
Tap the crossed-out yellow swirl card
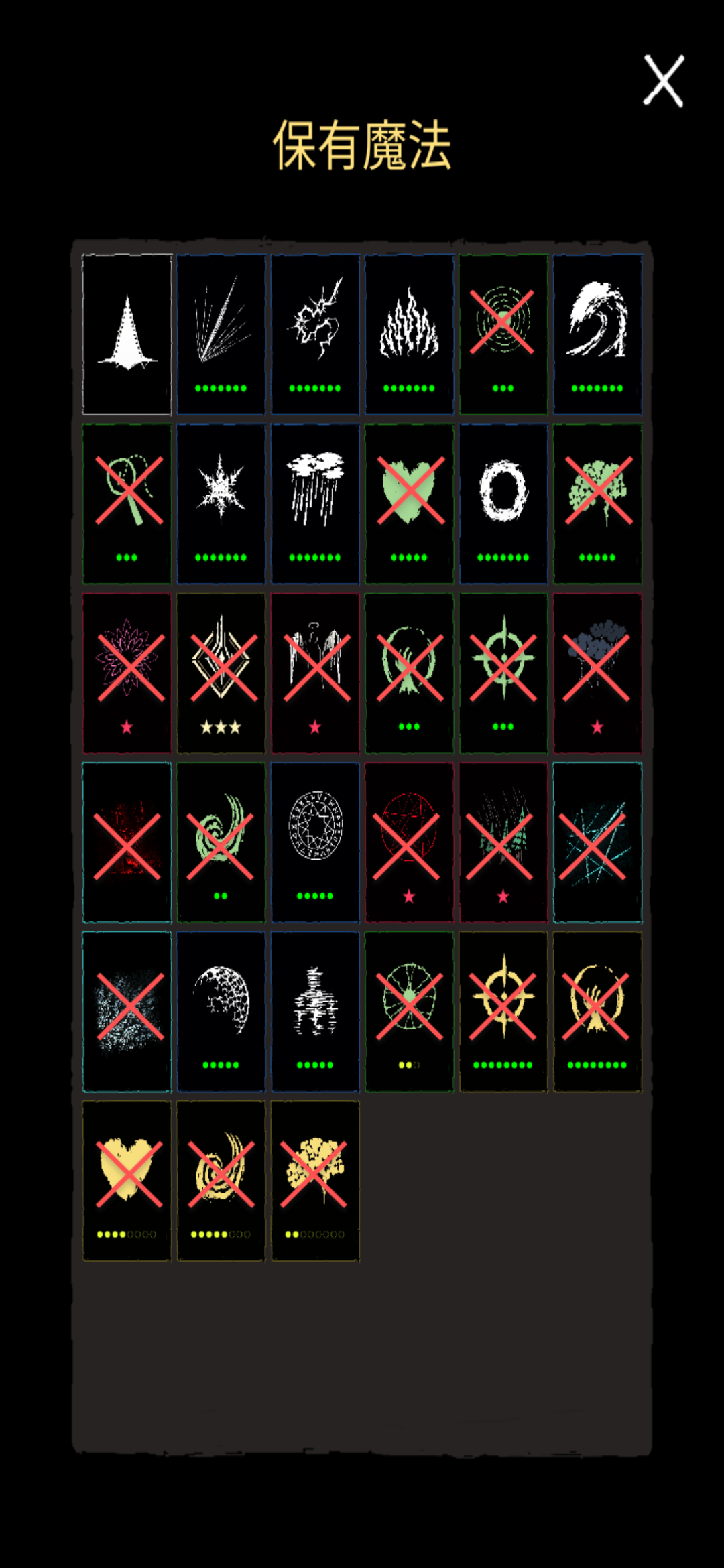[221, 1180]
